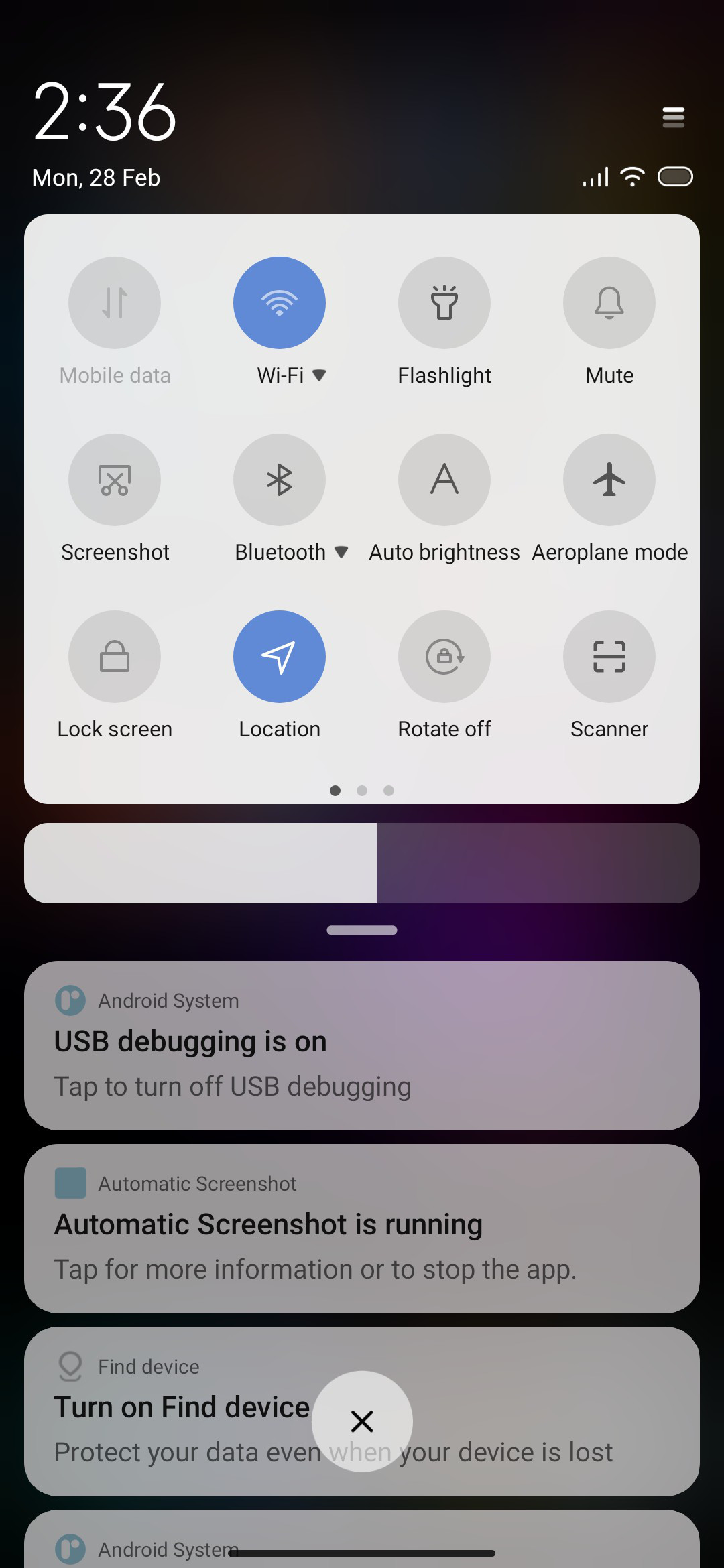Tap the Lock screen tile
Screen dimensions: 724x1568
pos(115,657)
